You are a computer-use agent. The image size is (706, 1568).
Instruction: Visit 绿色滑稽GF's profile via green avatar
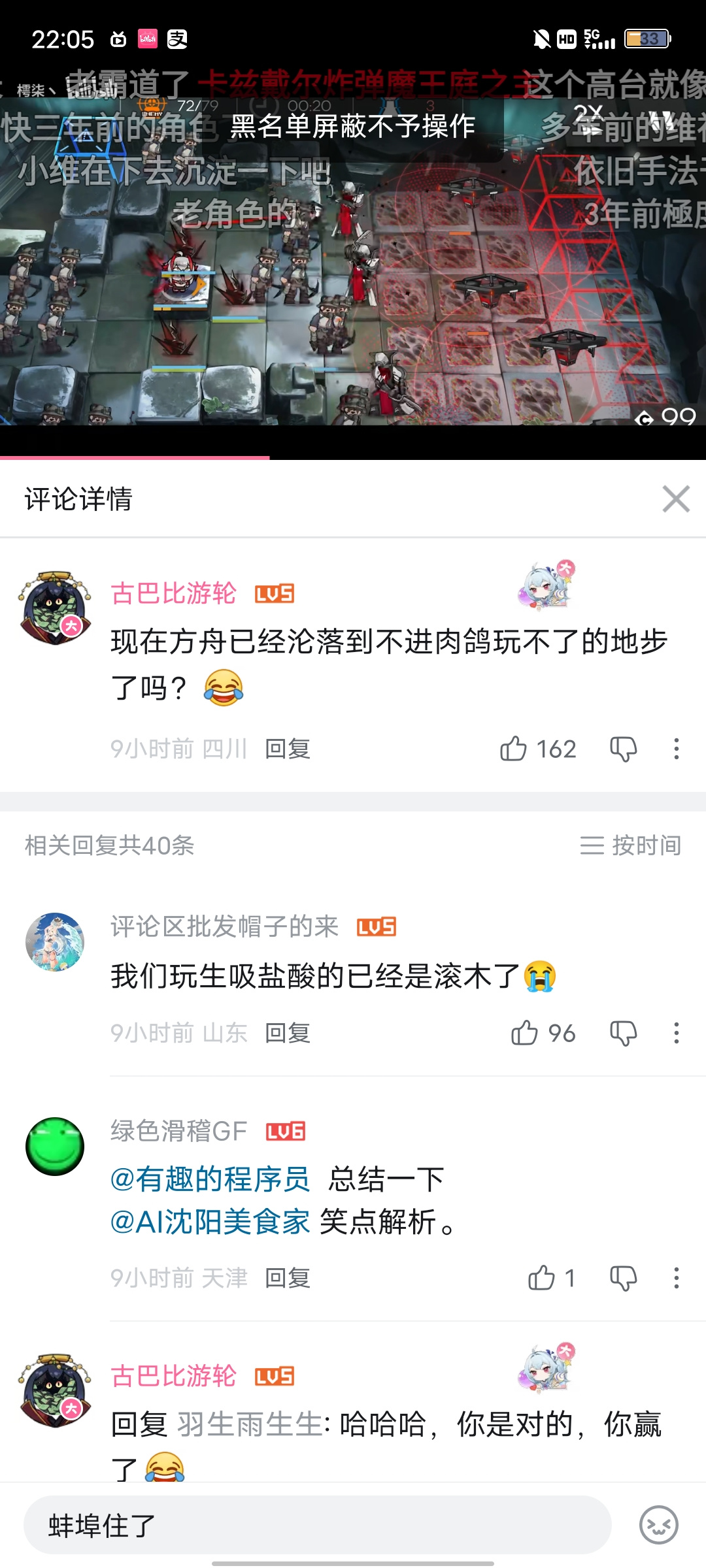[x=55, y=1147]
